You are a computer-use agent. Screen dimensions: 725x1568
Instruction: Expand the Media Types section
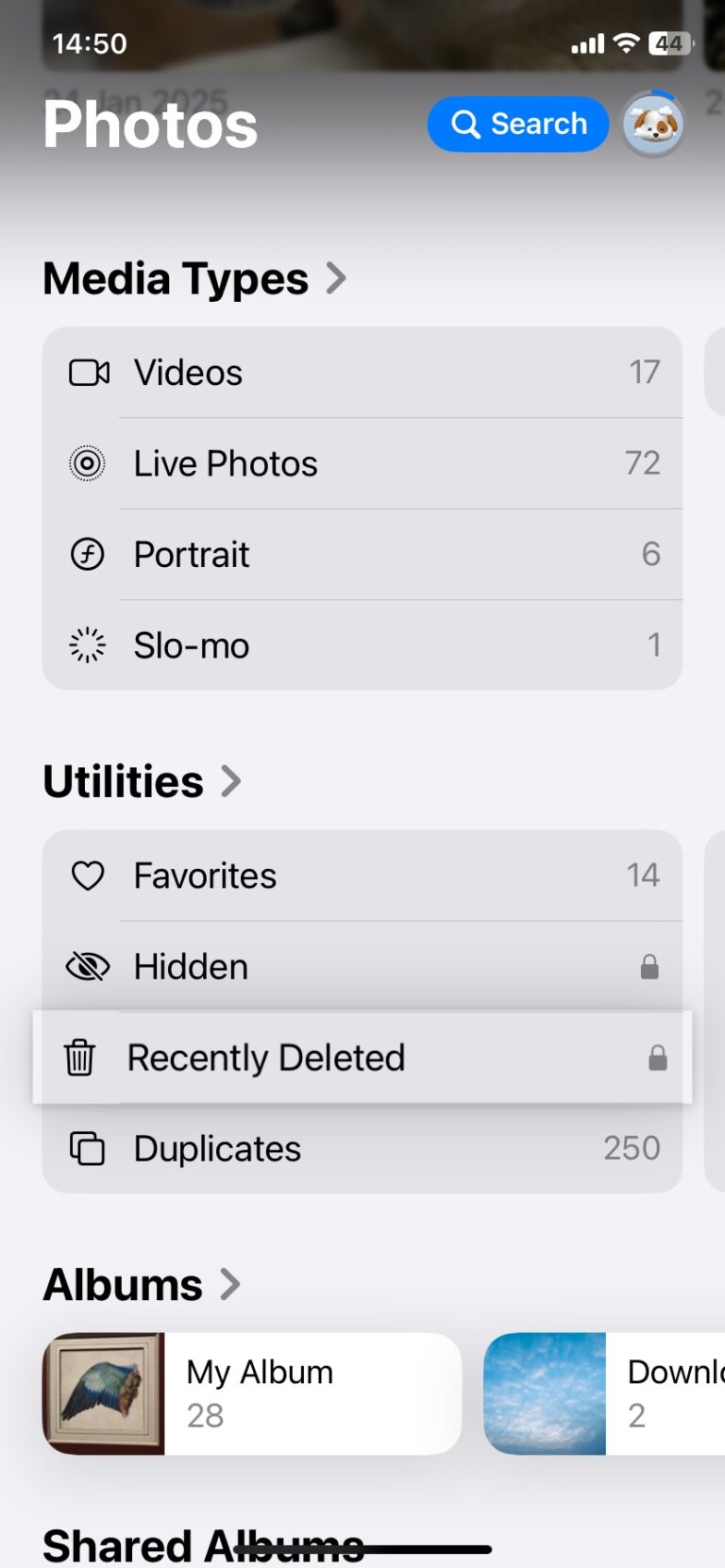click(x=194, y=278)
